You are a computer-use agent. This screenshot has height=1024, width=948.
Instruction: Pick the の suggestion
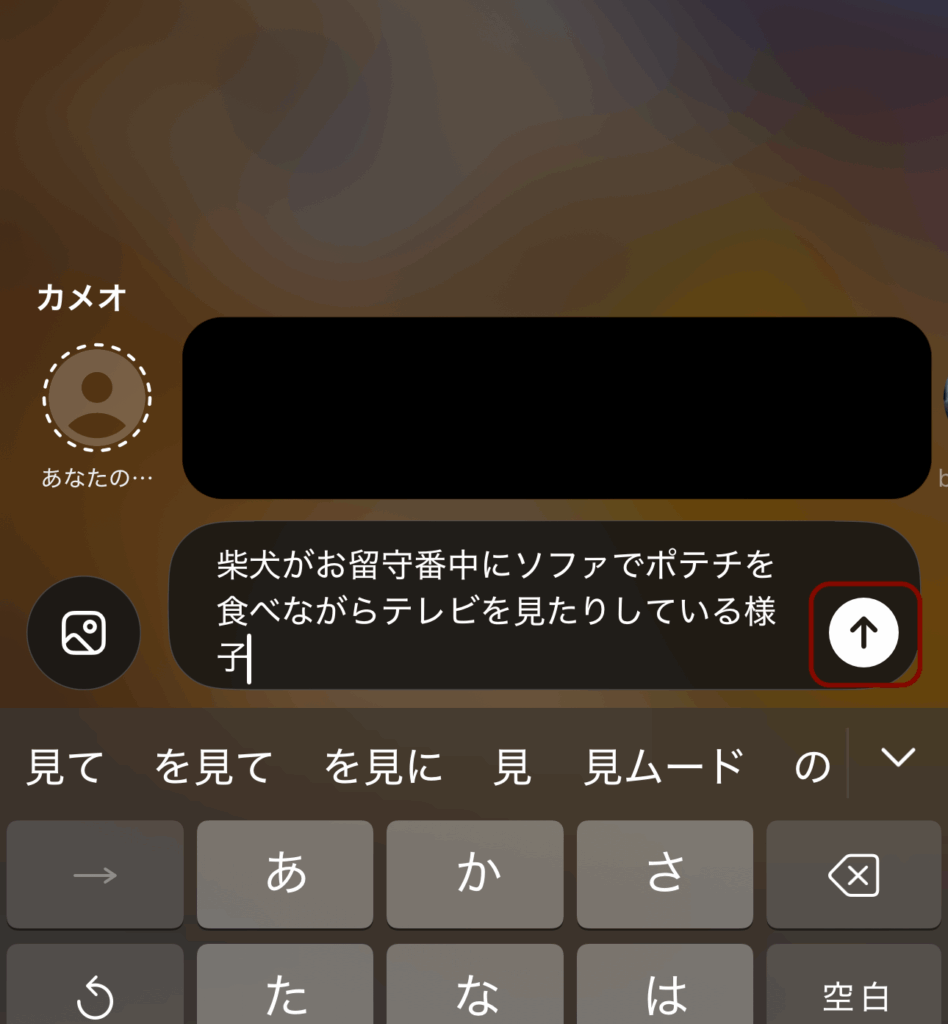pyautogui.click(x=812, y=767)
